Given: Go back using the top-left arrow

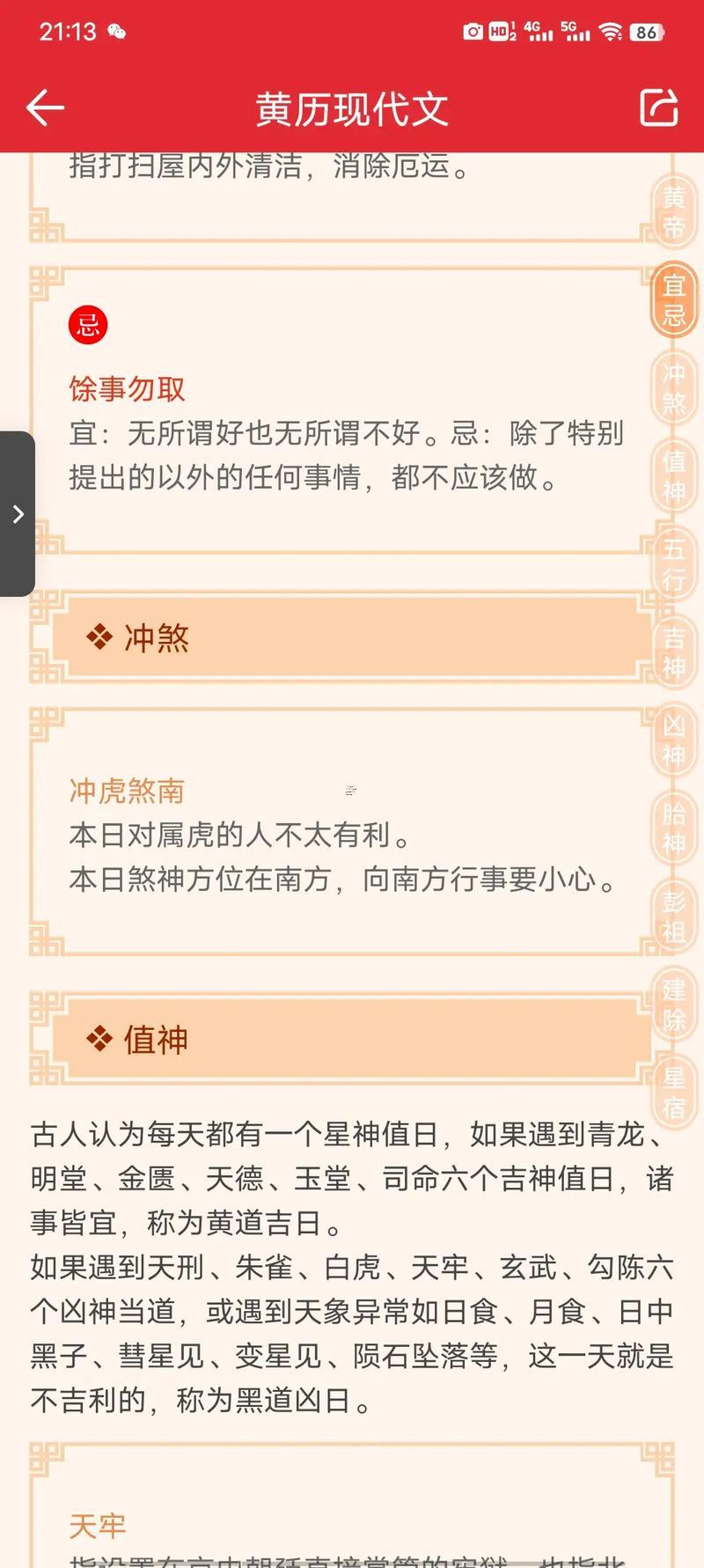Looking at the screenshot, I should pyautogui.click(x=46, y=108).
